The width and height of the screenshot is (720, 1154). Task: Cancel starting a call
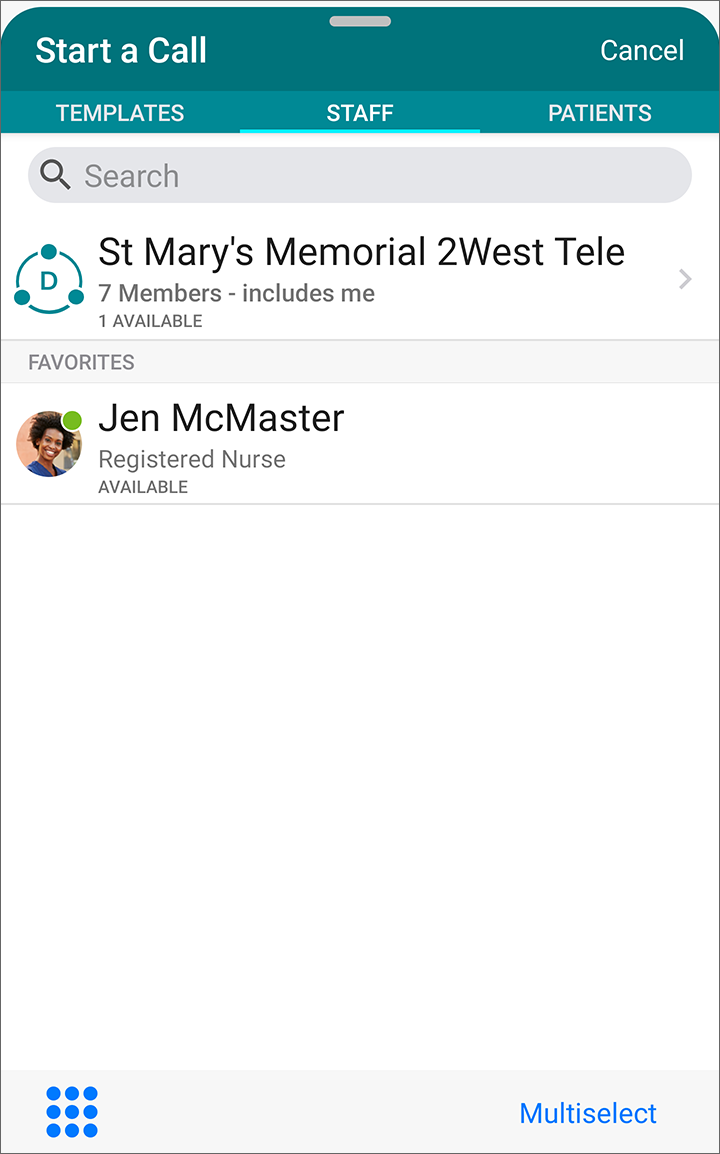(641, 51)
